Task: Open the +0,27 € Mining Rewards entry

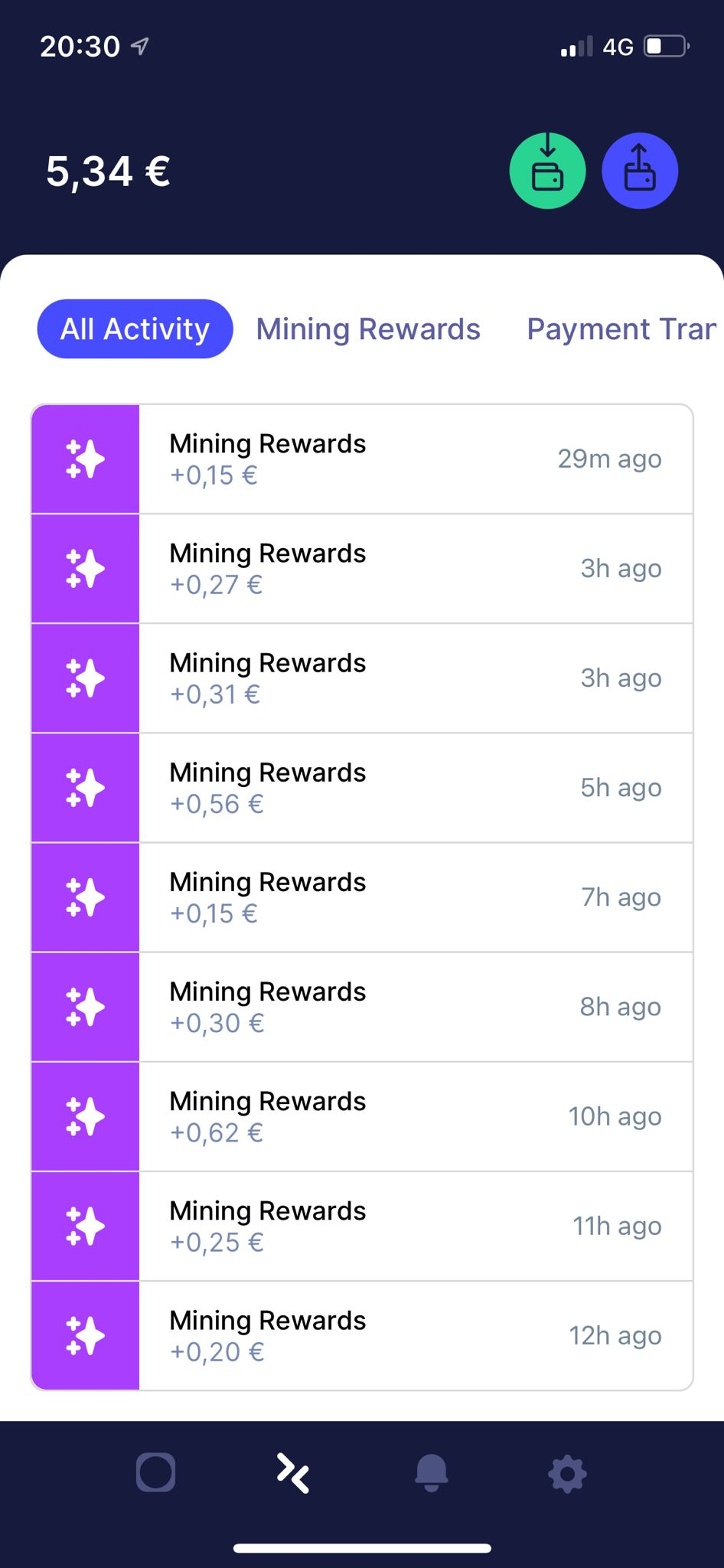Action: 362,569
